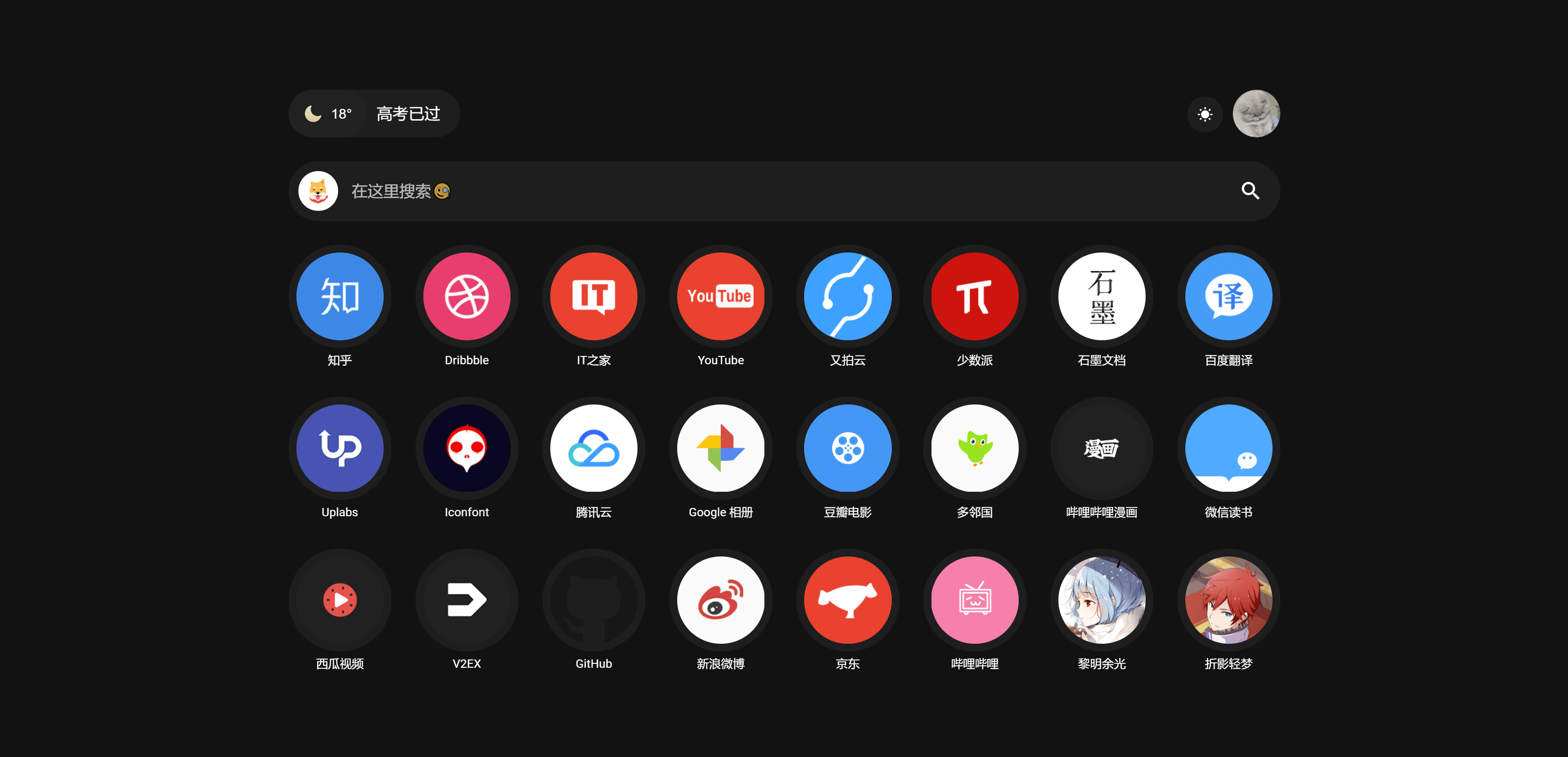The image size is (1568, 757).
Task: Open Google 相册
Action: click(x=721, y=448)
